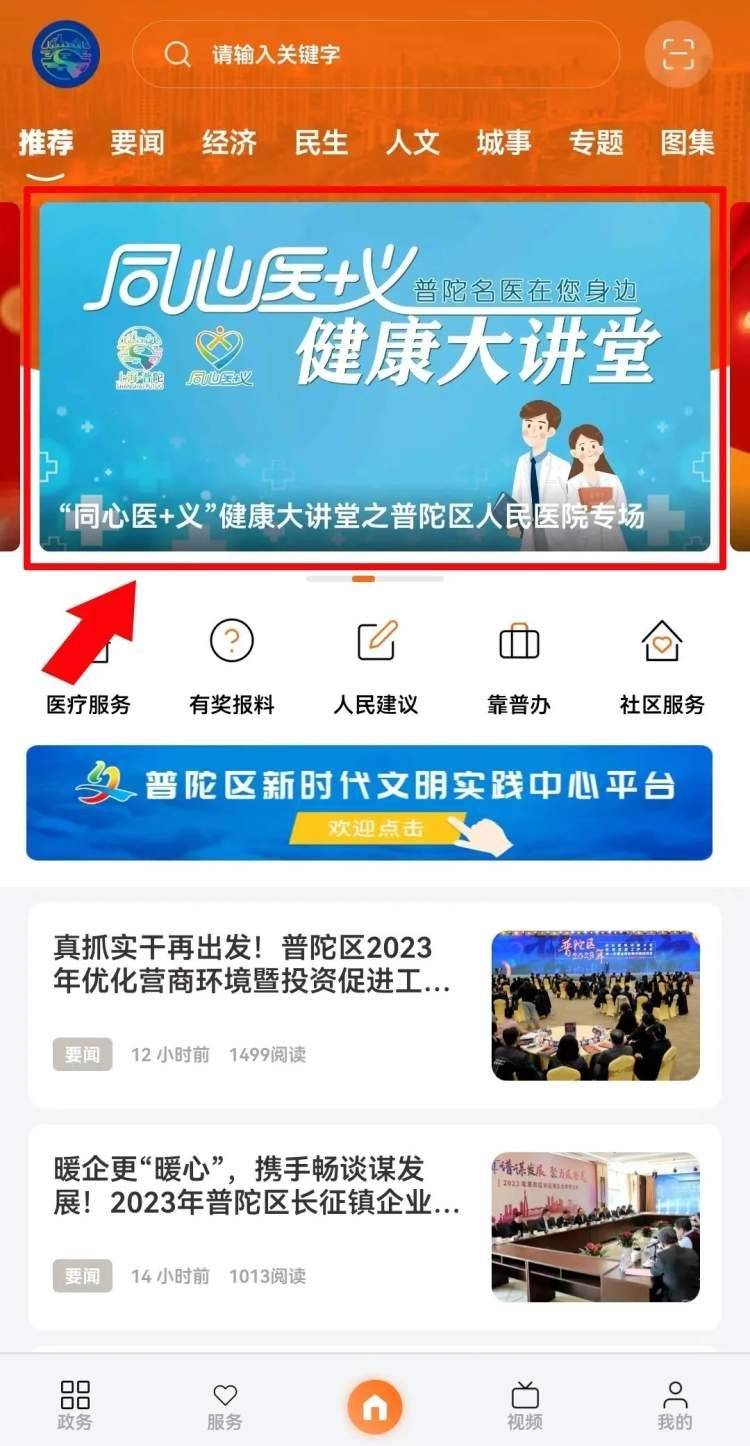Open the scan QR code icon
Screen dimensions: 750x1446
(x=678, y=54)
